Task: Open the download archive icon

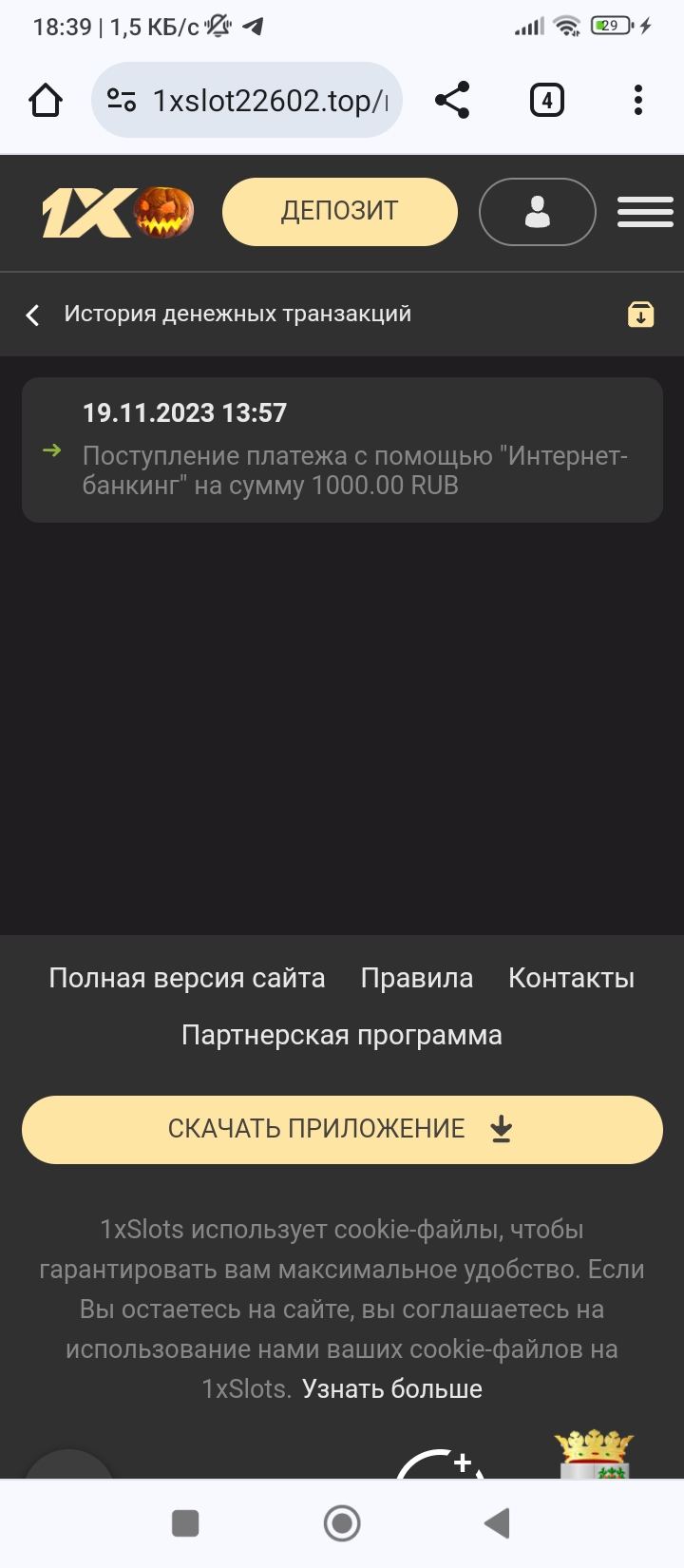Action: point(640,315)
